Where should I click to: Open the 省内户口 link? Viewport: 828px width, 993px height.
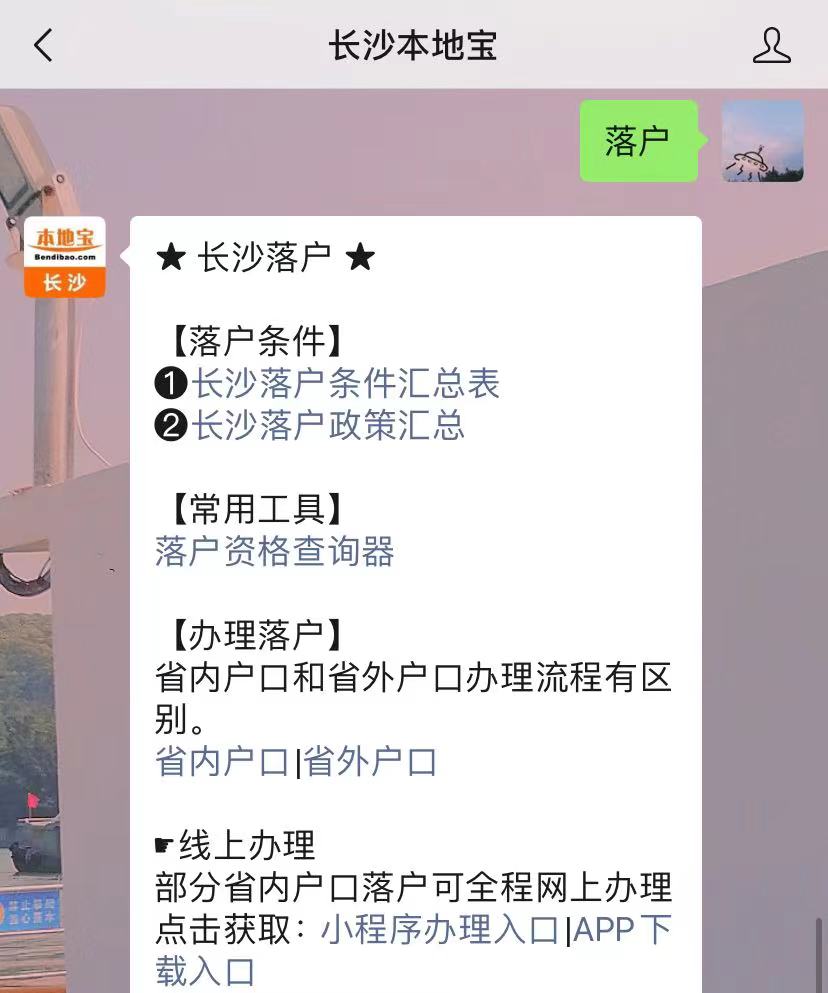222,762
